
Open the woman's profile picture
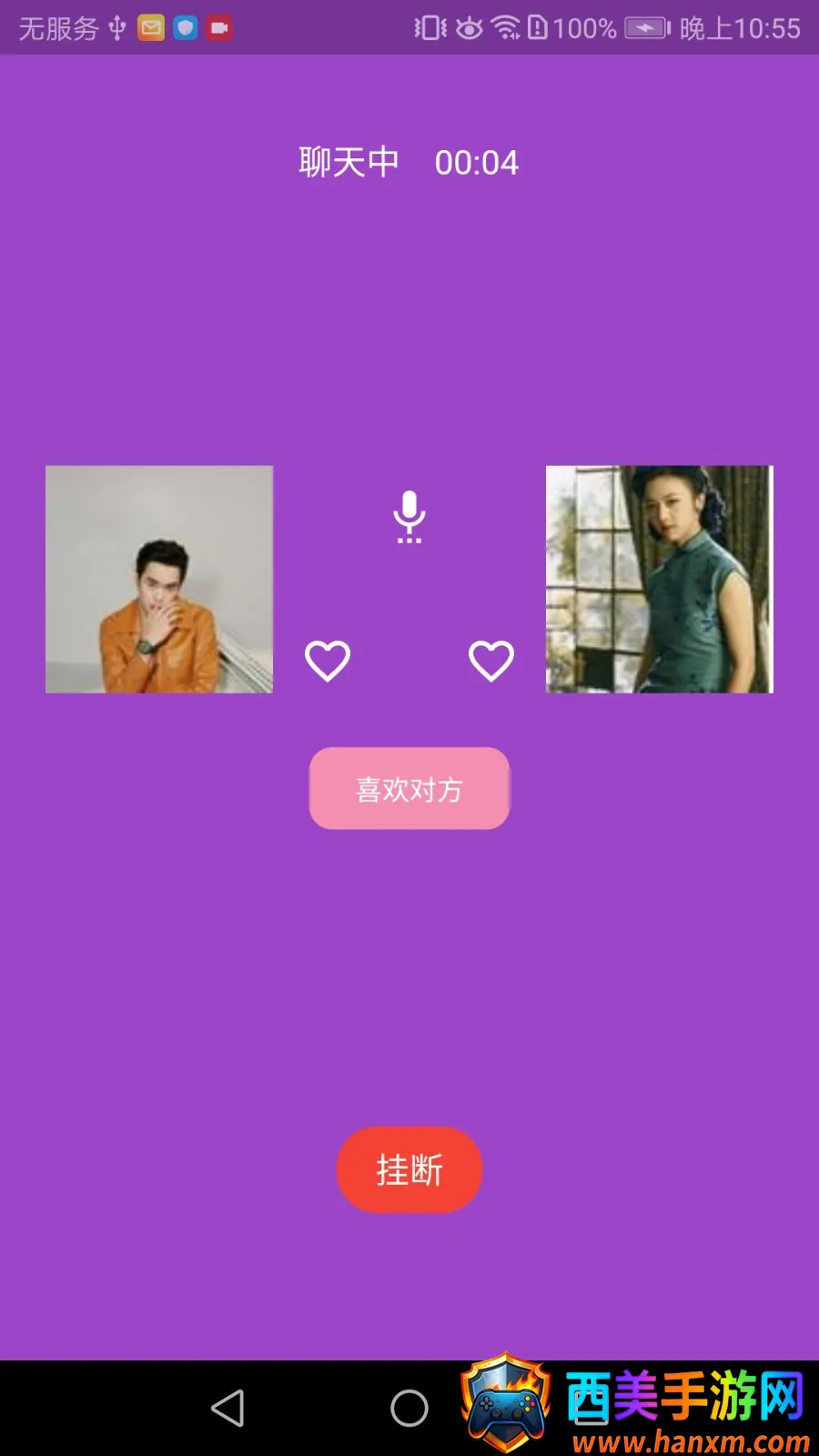[x=659, y=580]
